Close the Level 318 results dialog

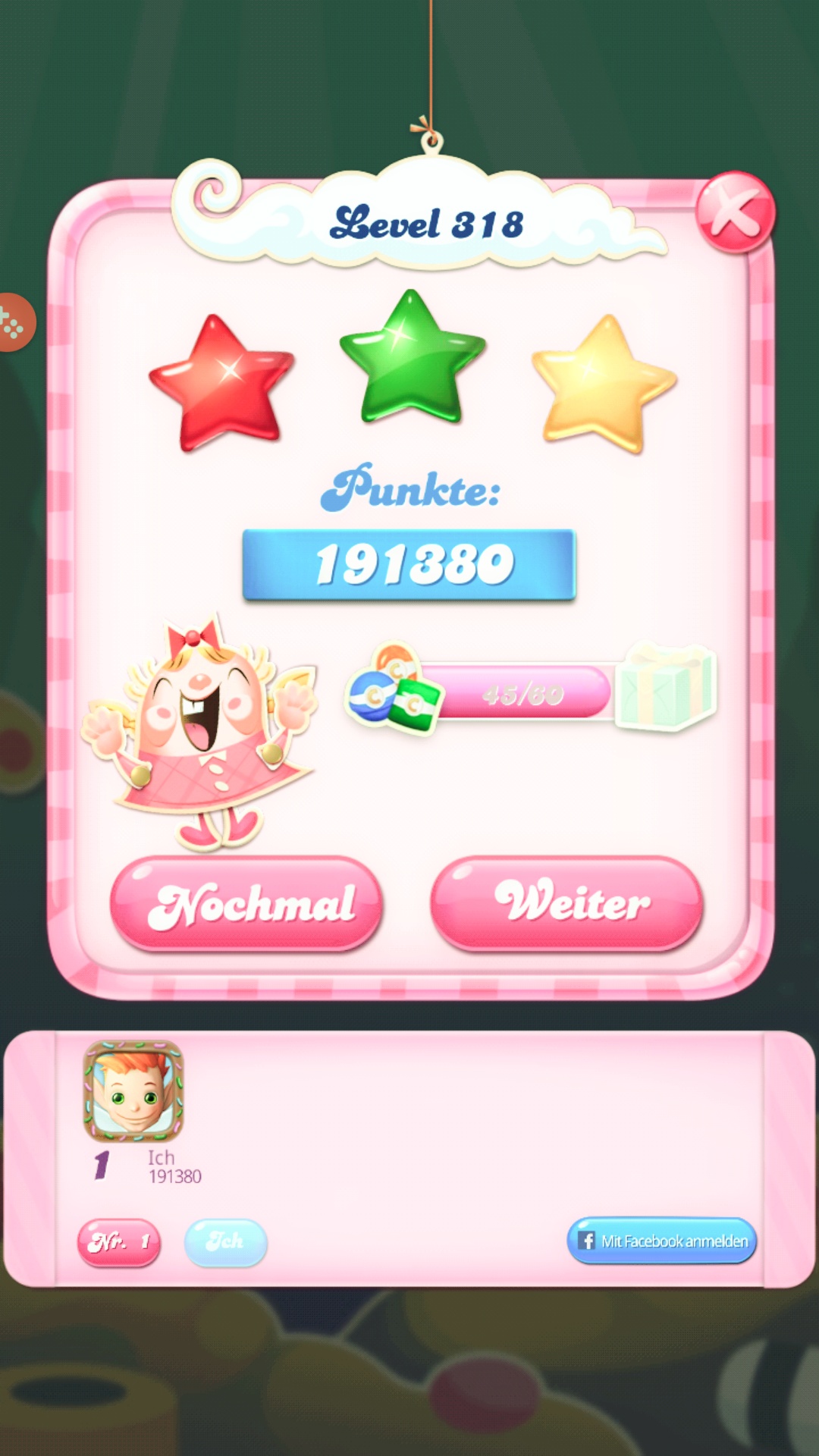pos(734,212)
